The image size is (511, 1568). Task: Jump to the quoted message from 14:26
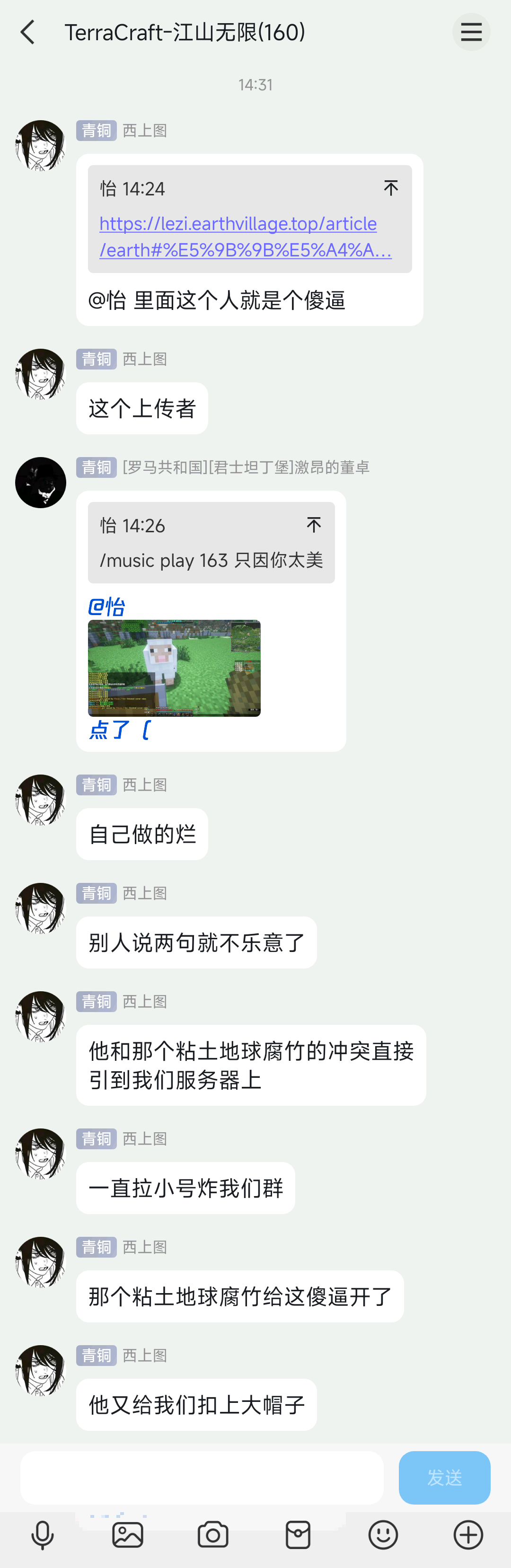click(314, 525)
